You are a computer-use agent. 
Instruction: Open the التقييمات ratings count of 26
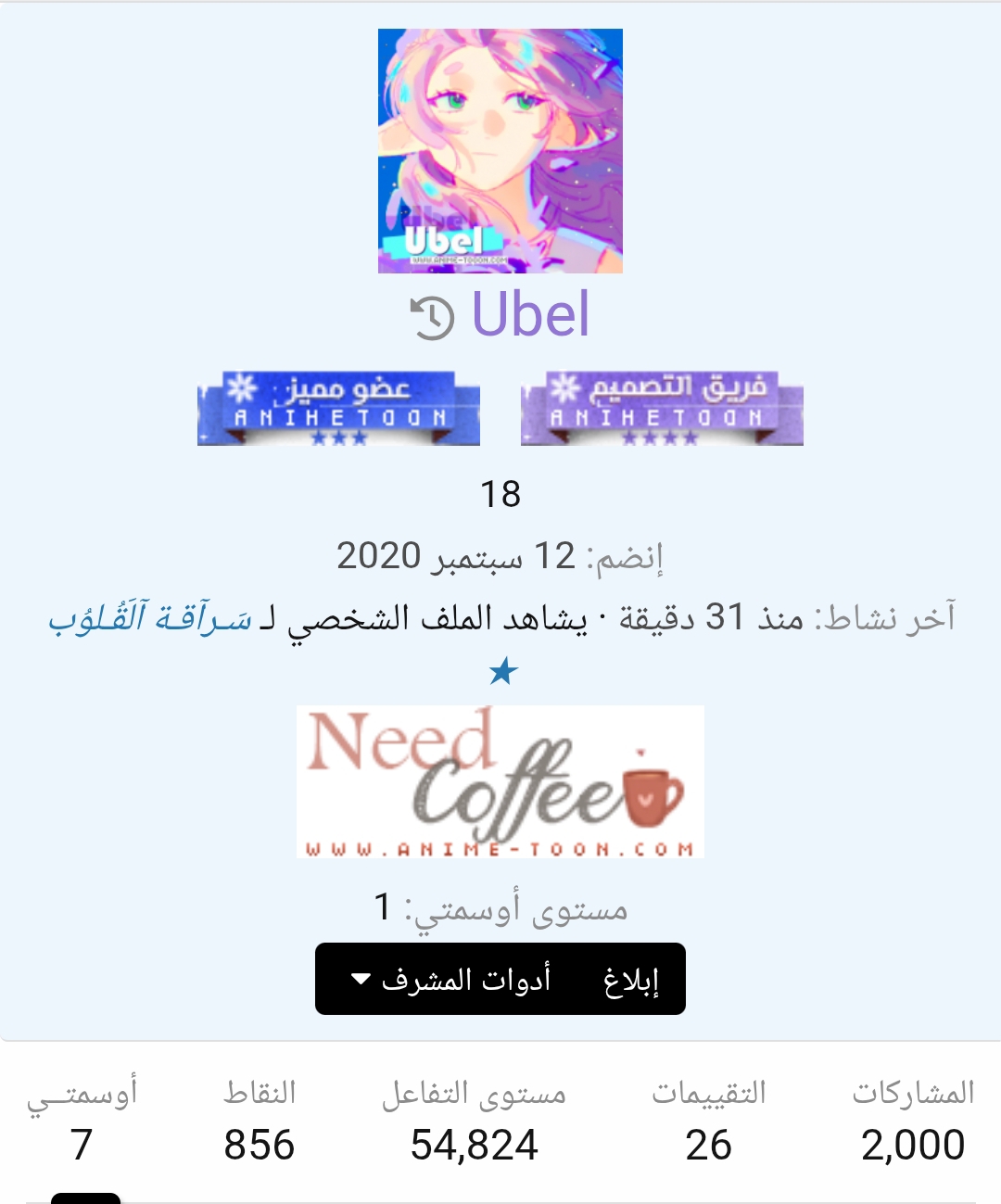click(708, 1145)
